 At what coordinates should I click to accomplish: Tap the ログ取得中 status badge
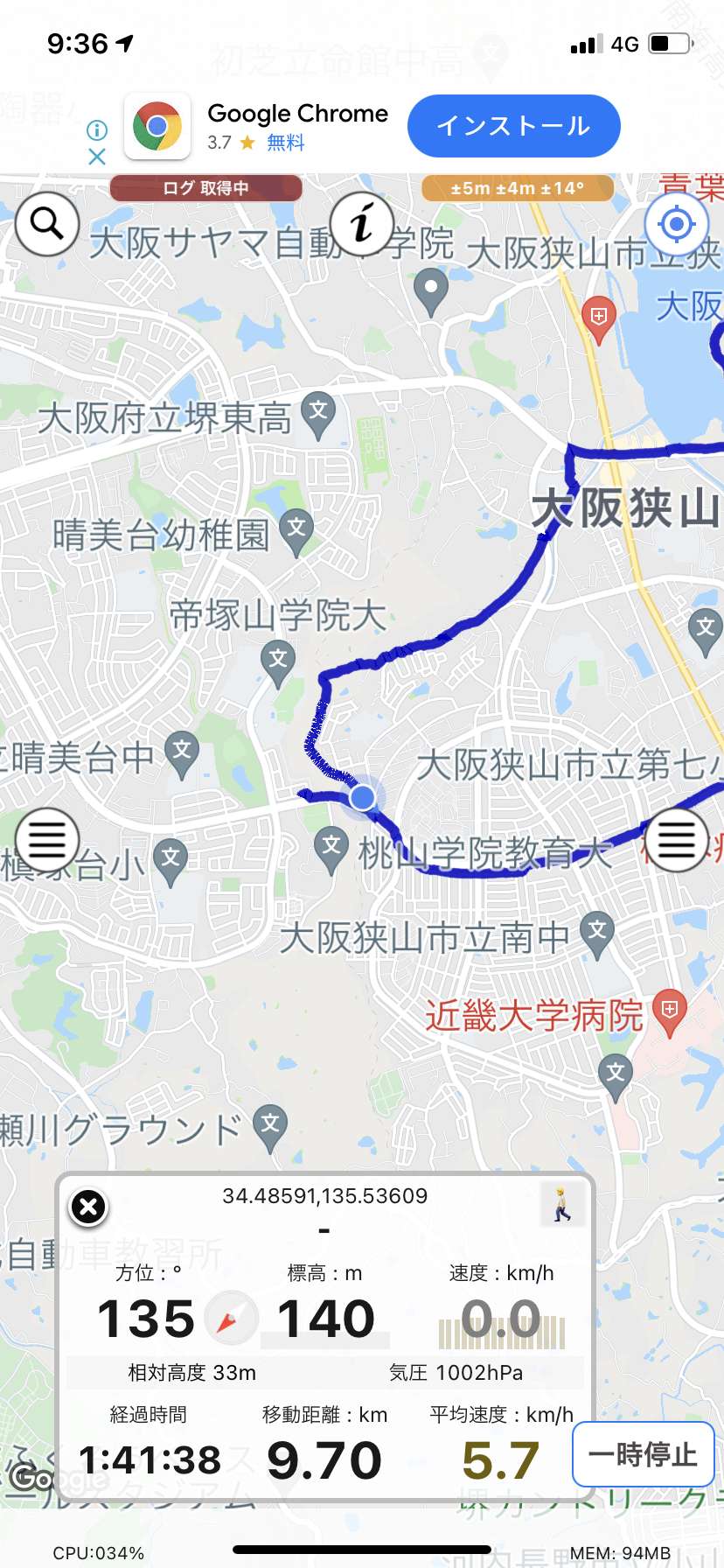pyautogui.click(x=205, y=188)
